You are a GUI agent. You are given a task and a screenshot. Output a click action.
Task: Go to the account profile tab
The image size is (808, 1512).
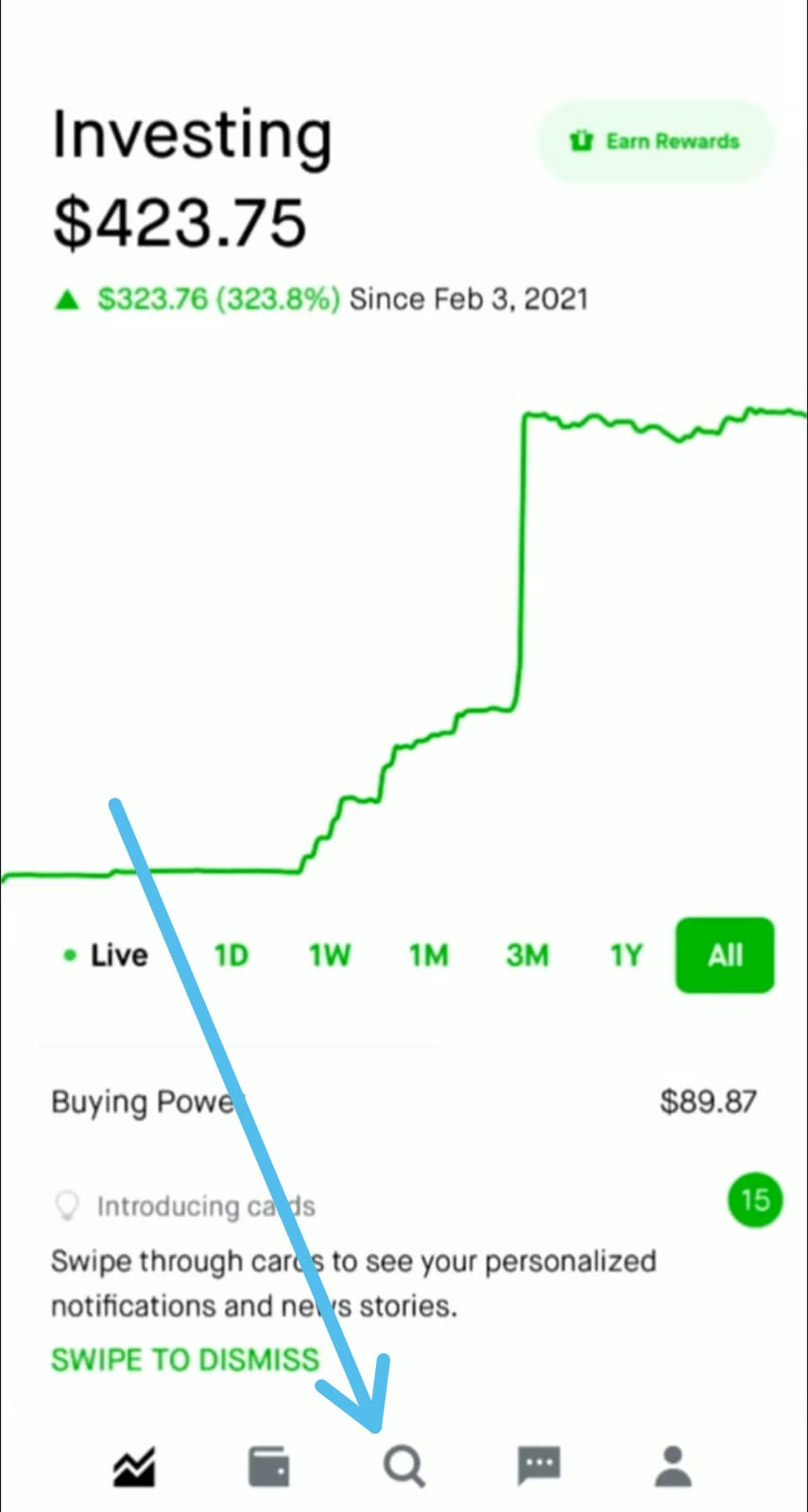click(673, 1468)
